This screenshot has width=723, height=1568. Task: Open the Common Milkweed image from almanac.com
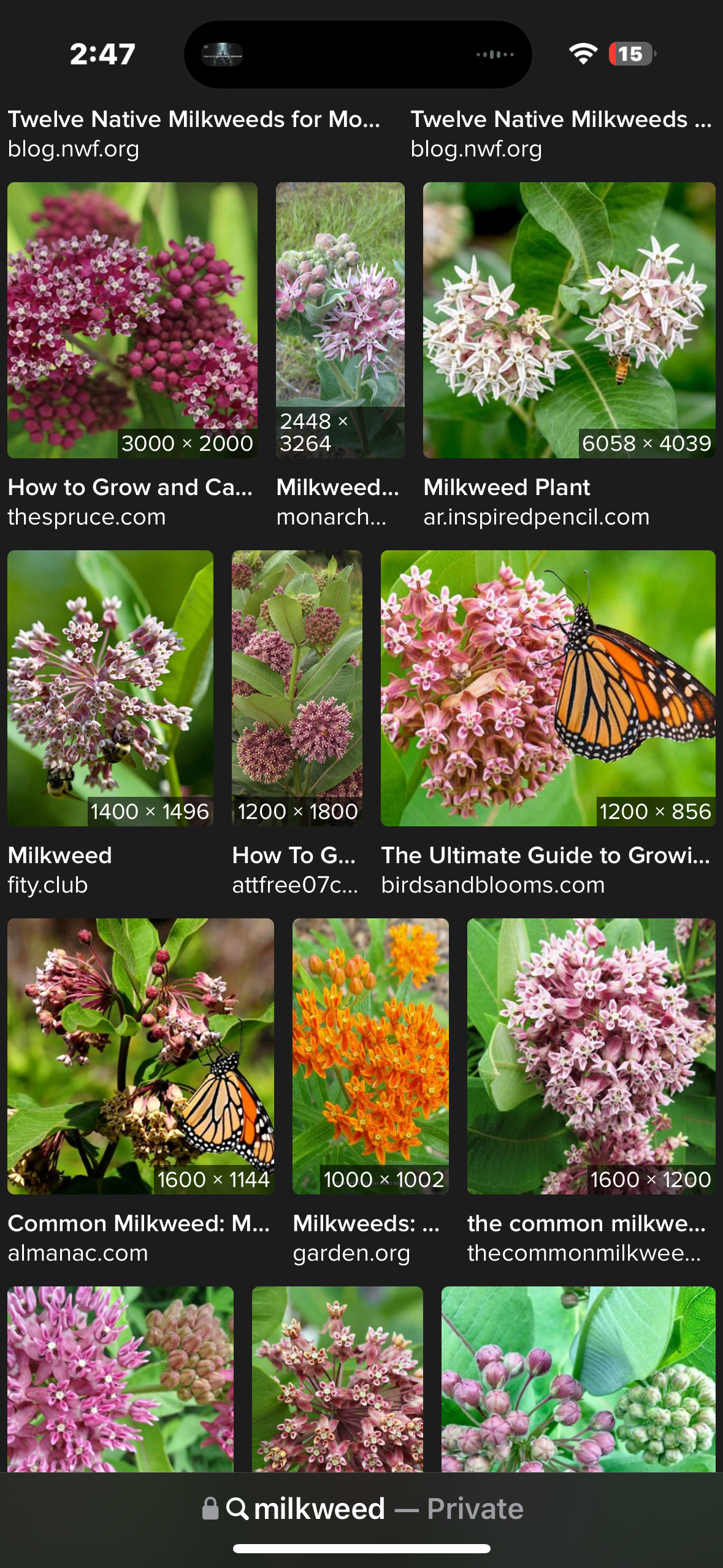[x=140, y=1056]
